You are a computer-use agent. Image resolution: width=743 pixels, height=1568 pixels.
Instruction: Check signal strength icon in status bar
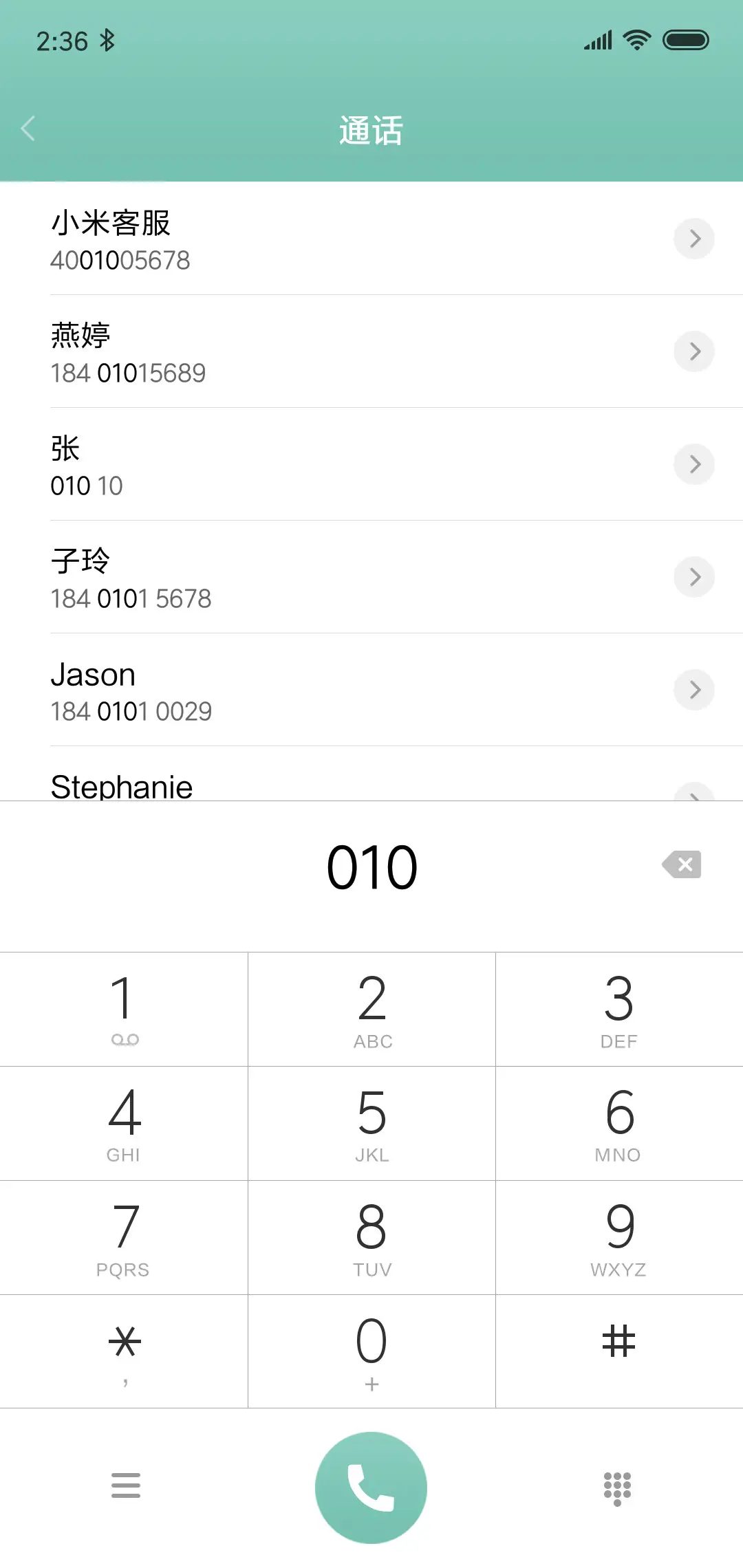click(597, 40)
